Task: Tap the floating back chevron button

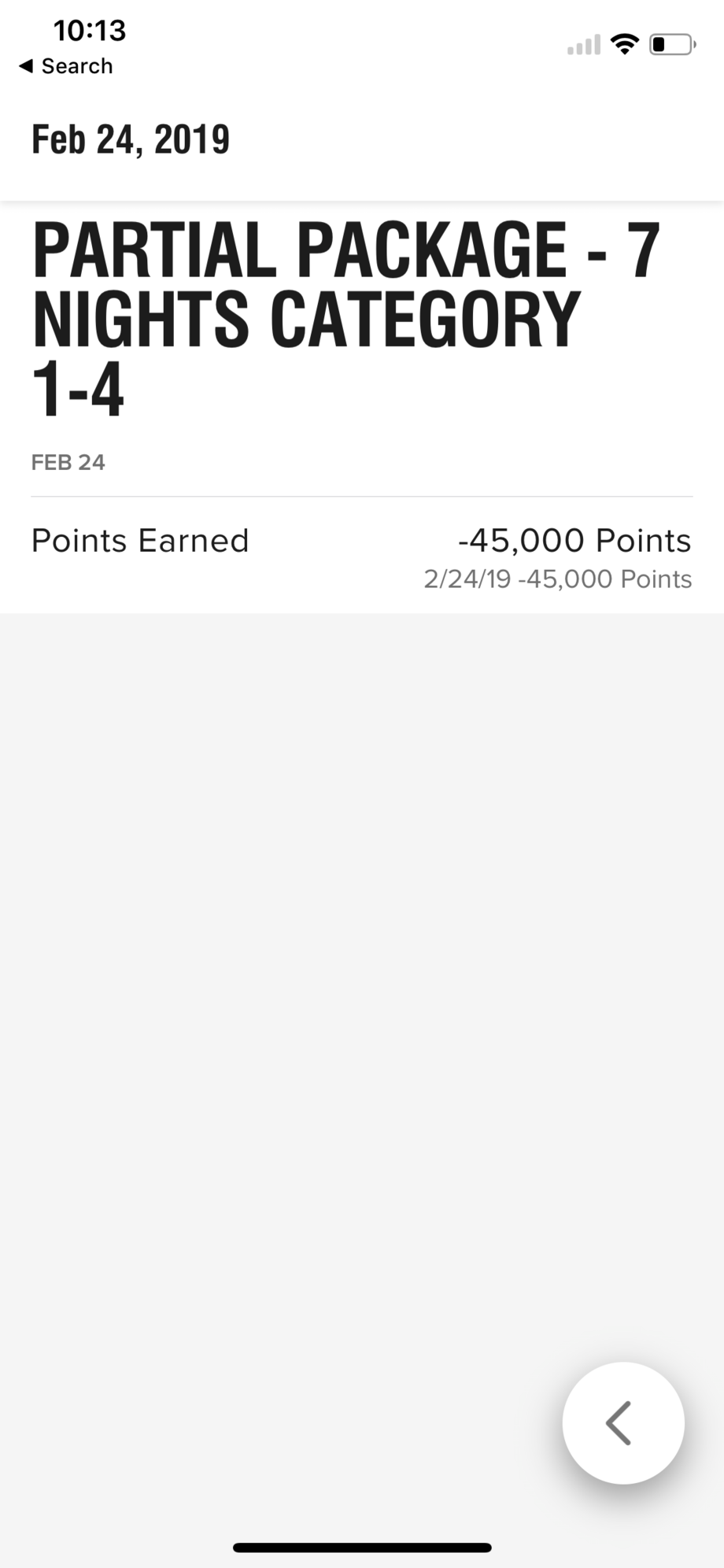Action: pos(623,1422)
